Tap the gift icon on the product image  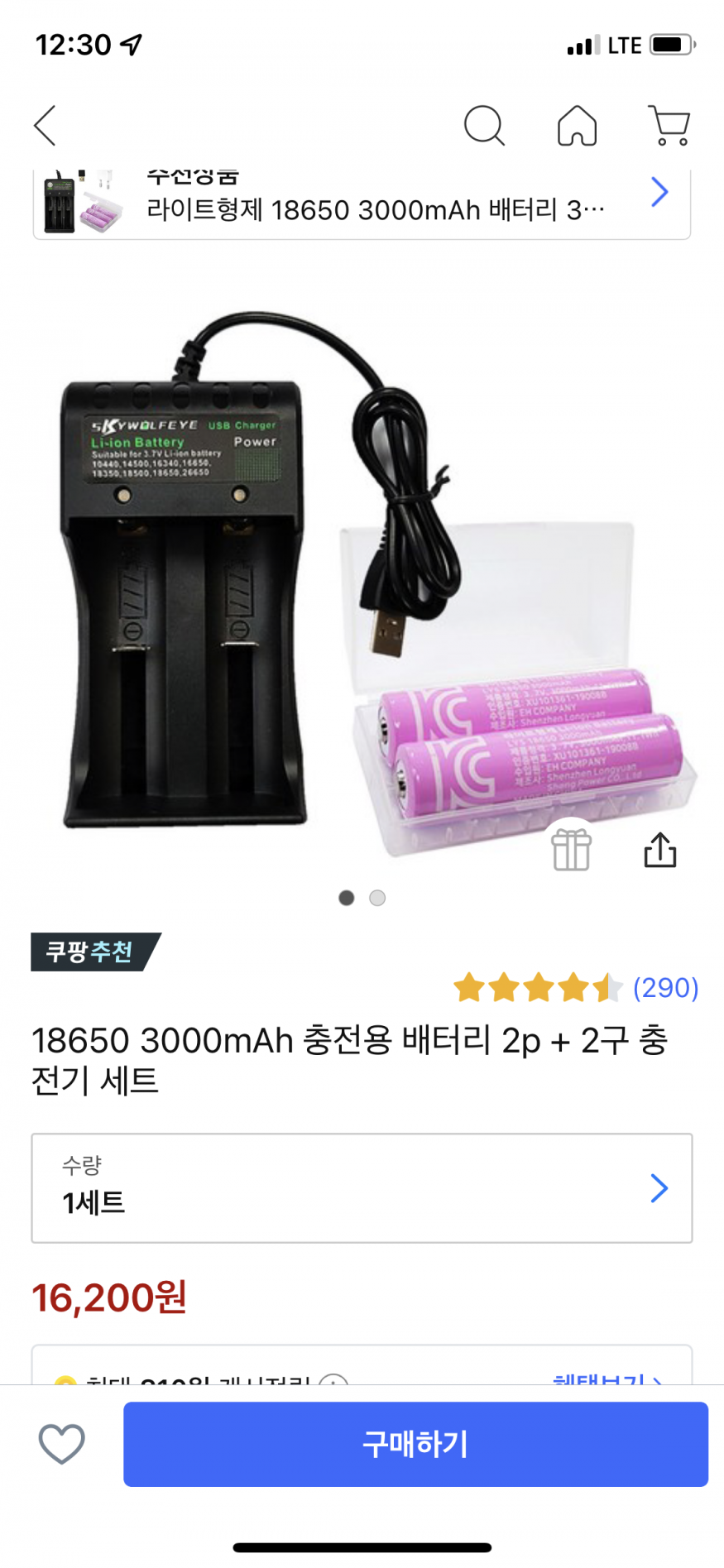click(x=571, y=850)
